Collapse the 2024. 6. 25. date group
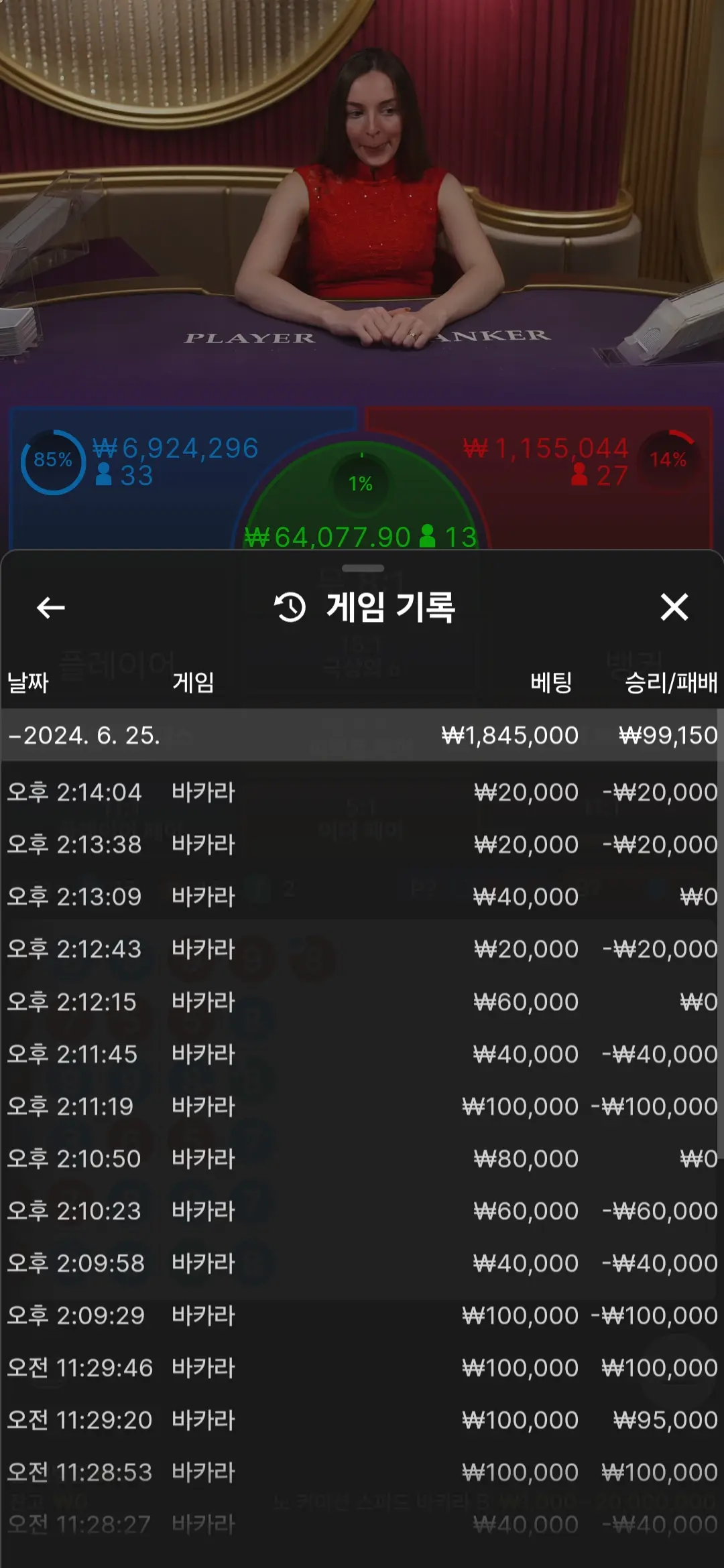This screenshot has height=1568, width=724. tap(361, 735)
